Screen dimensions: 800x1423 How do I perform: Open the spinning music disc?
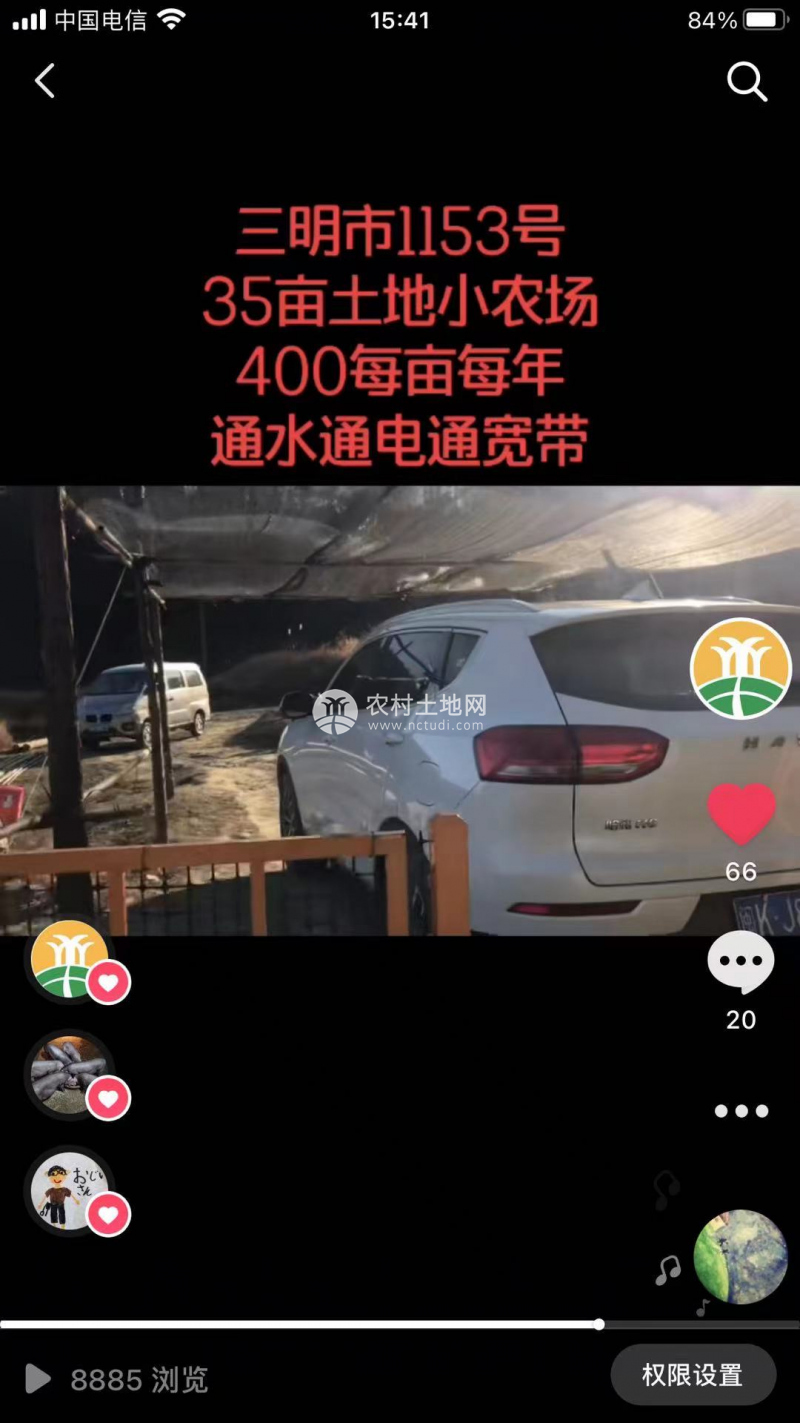(741, 1257)
